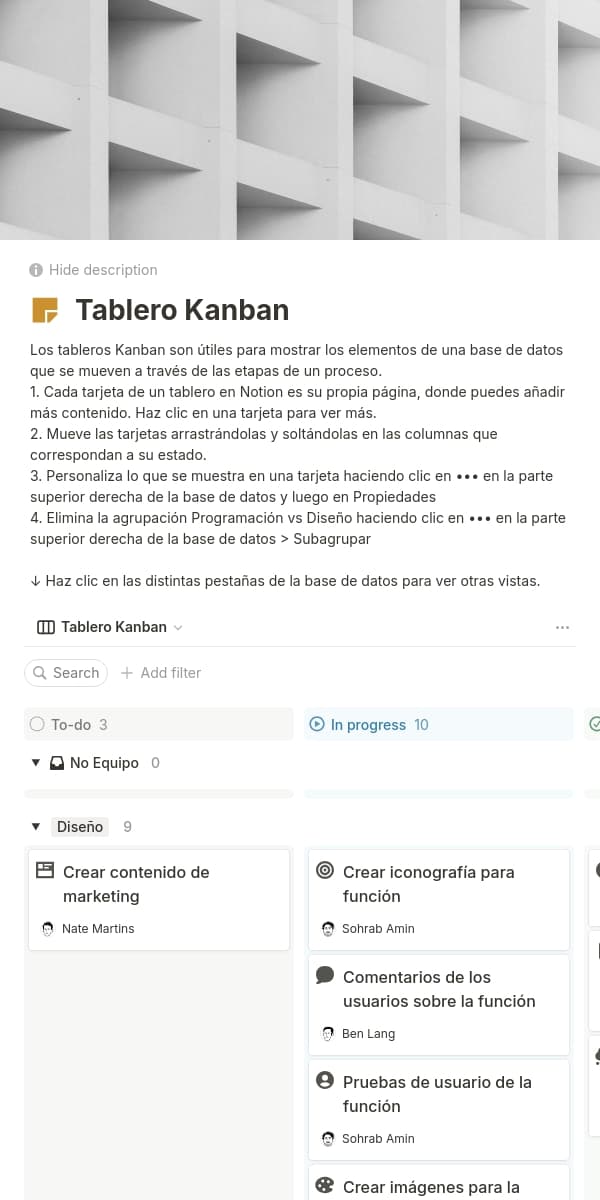The height and width of the screenshot is (1200, 600).
Task: Open Pruebas de usuario de la función card
Action: point(439,1108)
